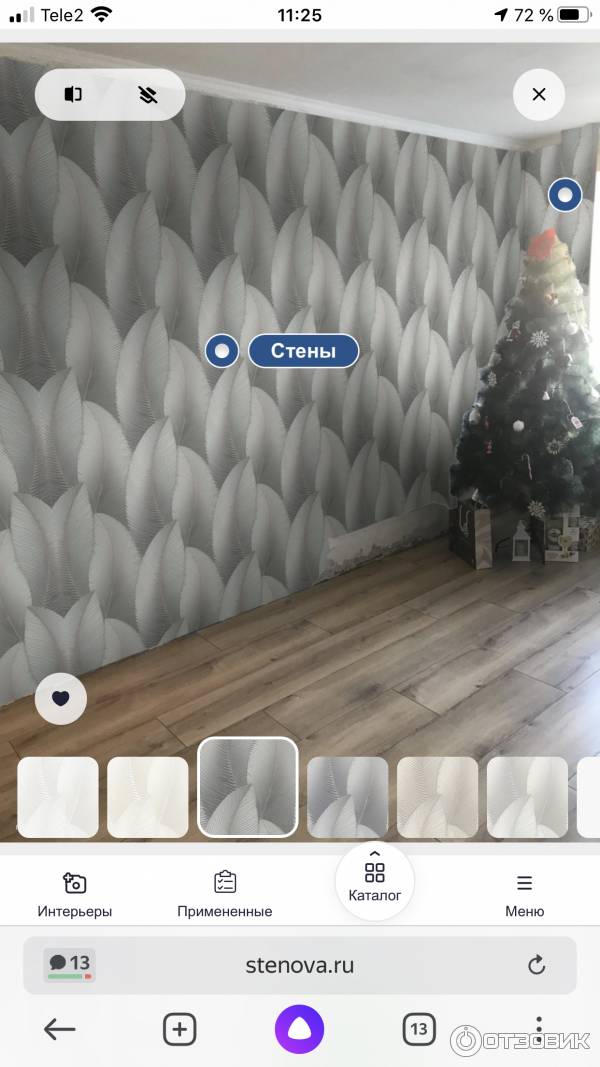This screenshot has width=600, height=1067.
Task: Go back in the browser
Action: point(60,1029)
